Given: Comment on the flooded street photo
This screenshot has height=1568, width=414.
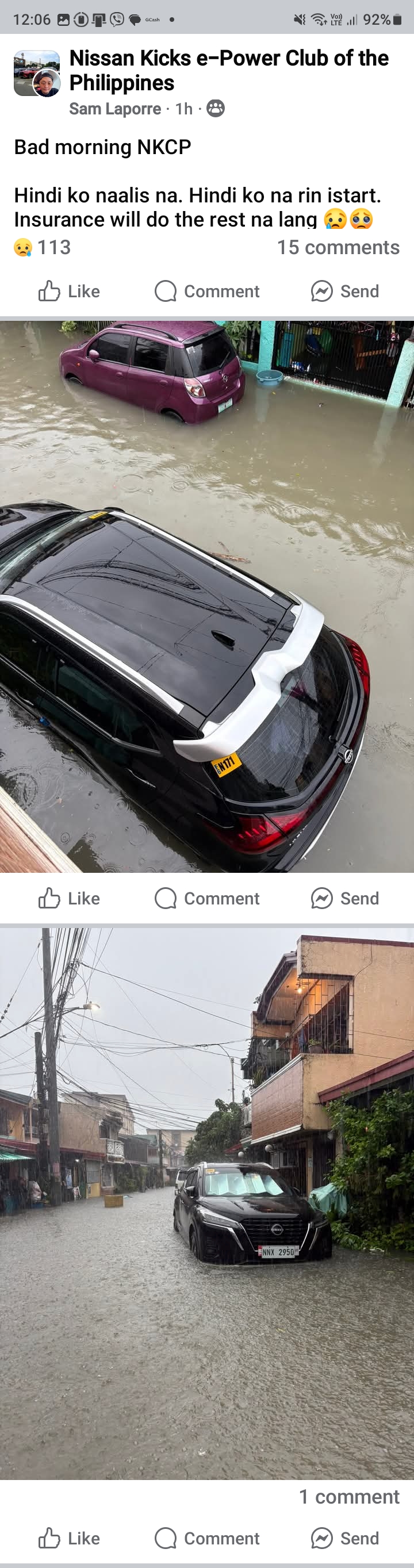Looking at the screenshot, I should coord(207,1539).
